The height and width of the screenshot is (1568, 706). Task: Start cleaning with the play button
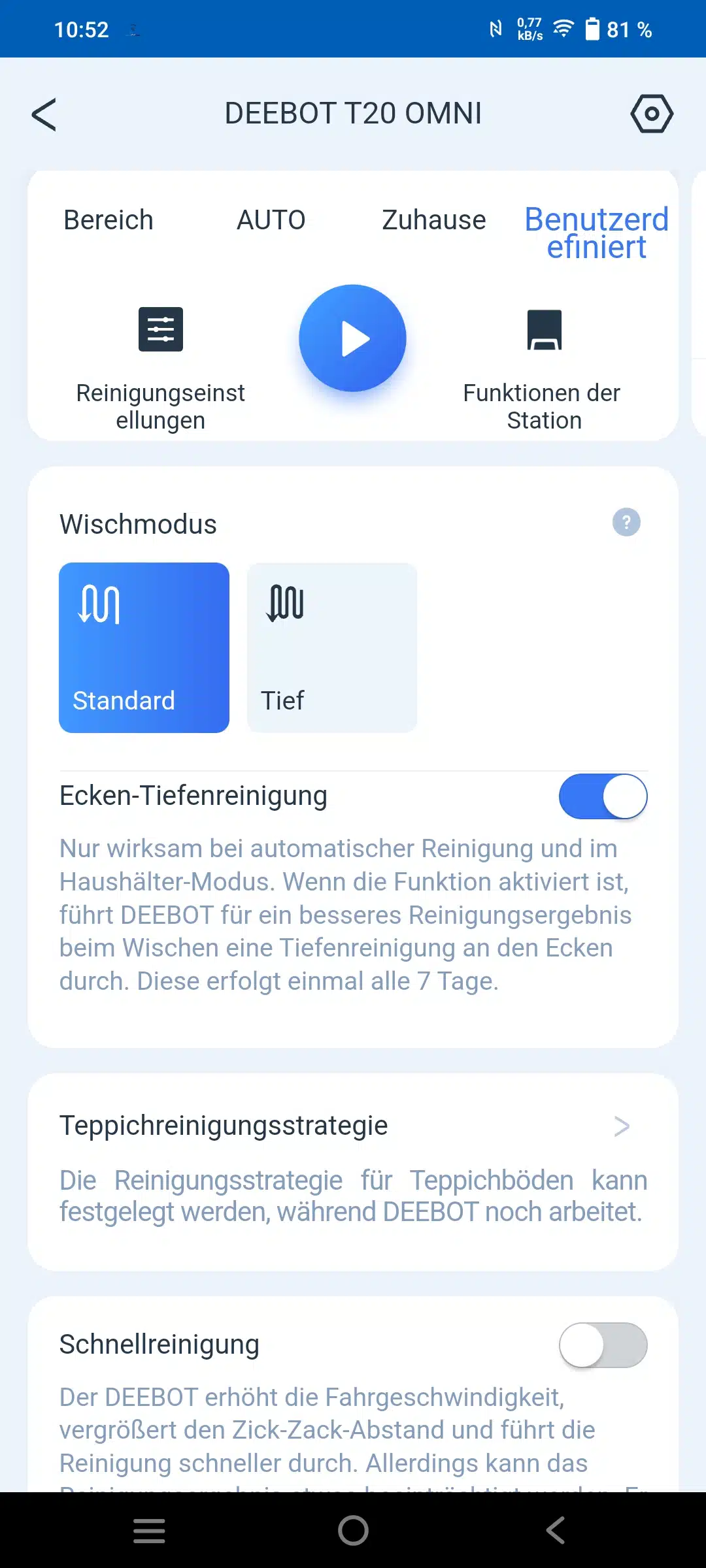(353, 338)
